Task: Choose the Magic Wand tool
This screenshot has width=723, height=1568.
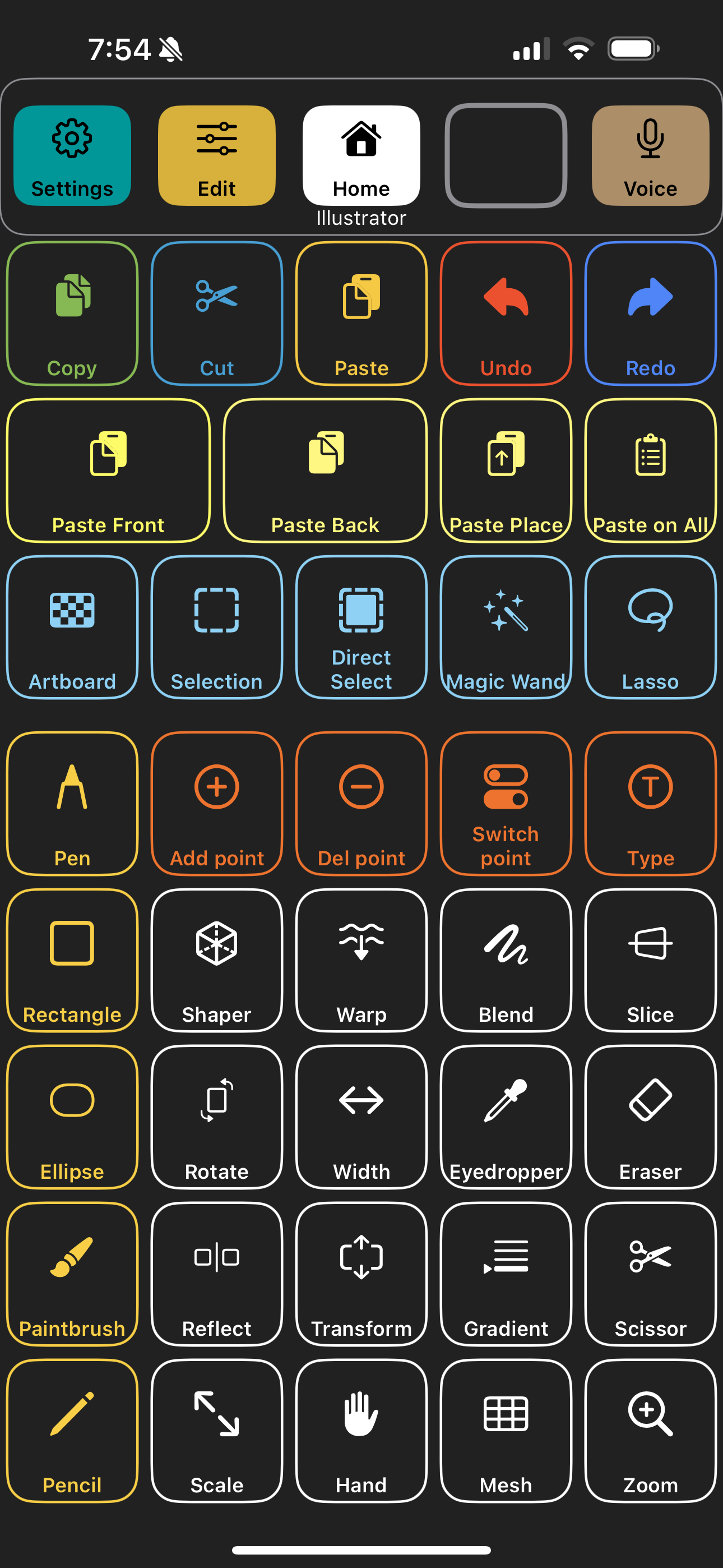Action: tap(506, 628)
